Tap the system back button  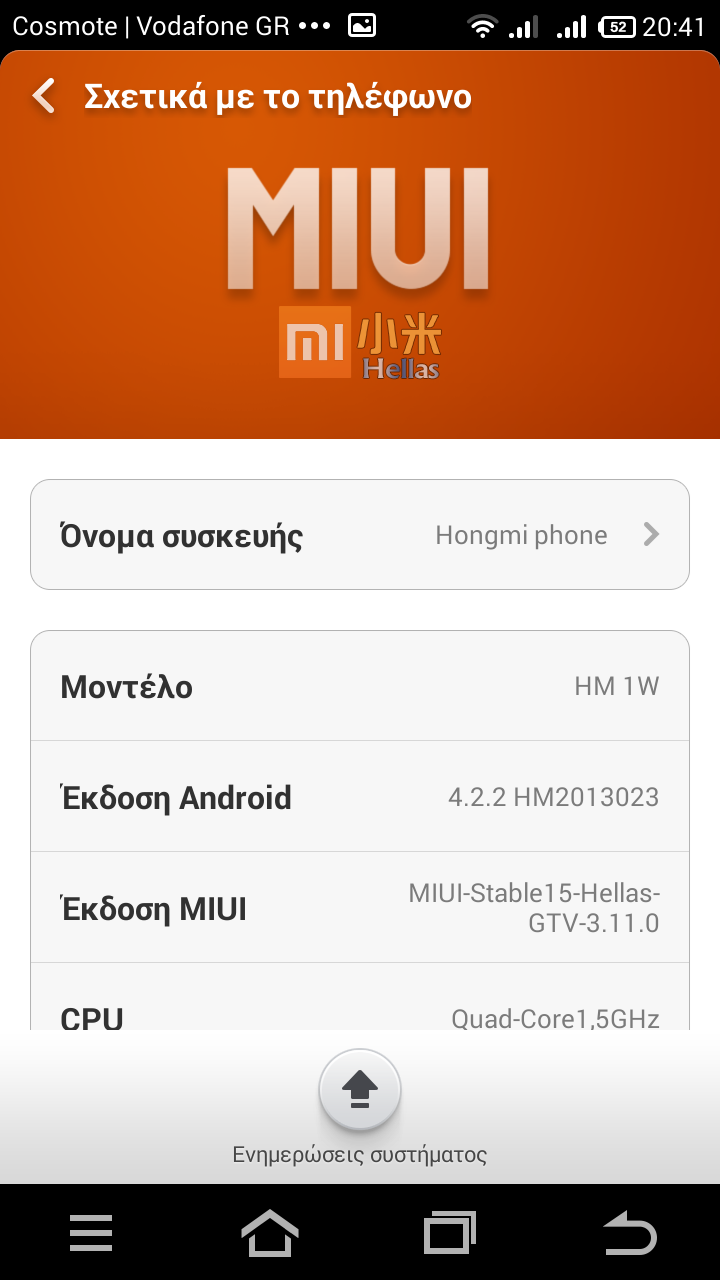click(630, 1232)
